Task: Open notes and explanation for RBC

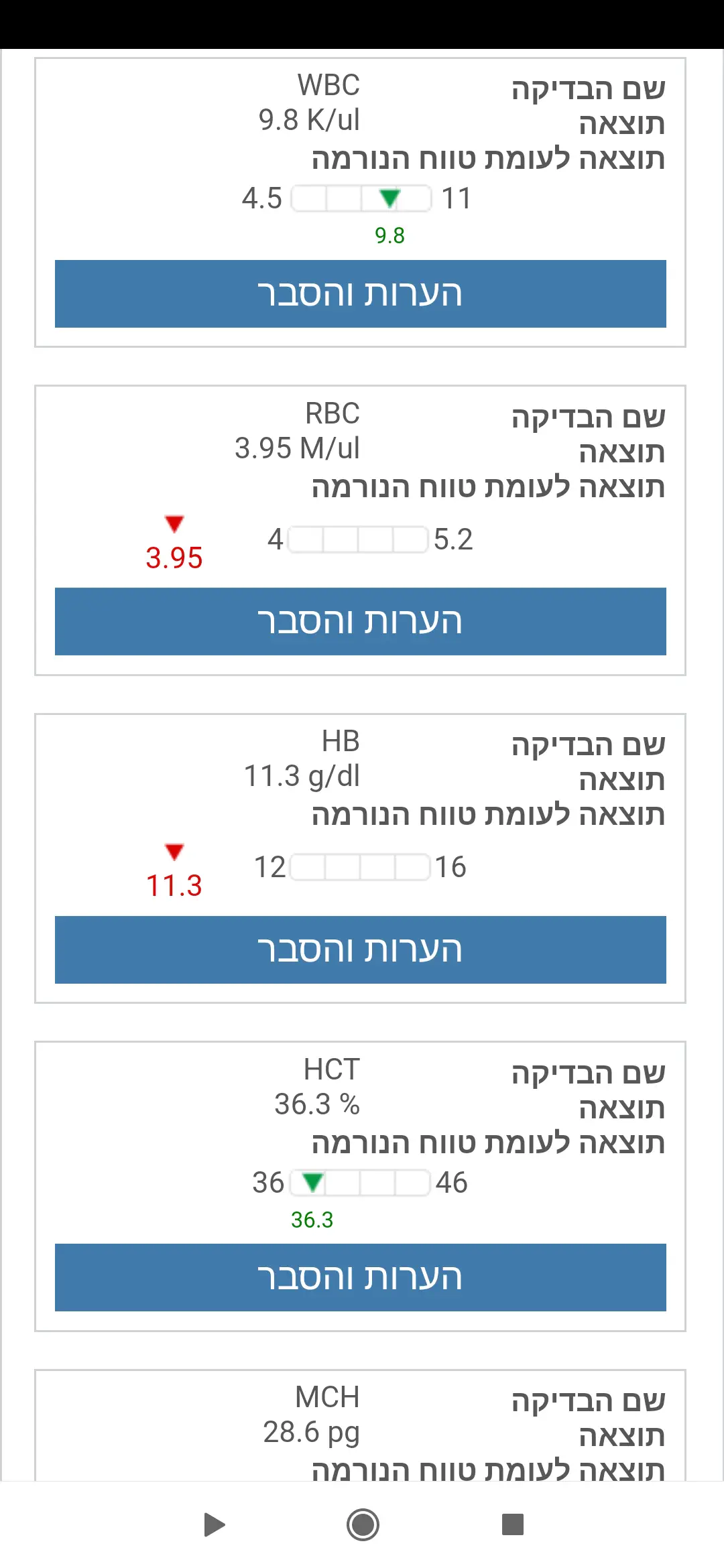Action: point(360,621)
